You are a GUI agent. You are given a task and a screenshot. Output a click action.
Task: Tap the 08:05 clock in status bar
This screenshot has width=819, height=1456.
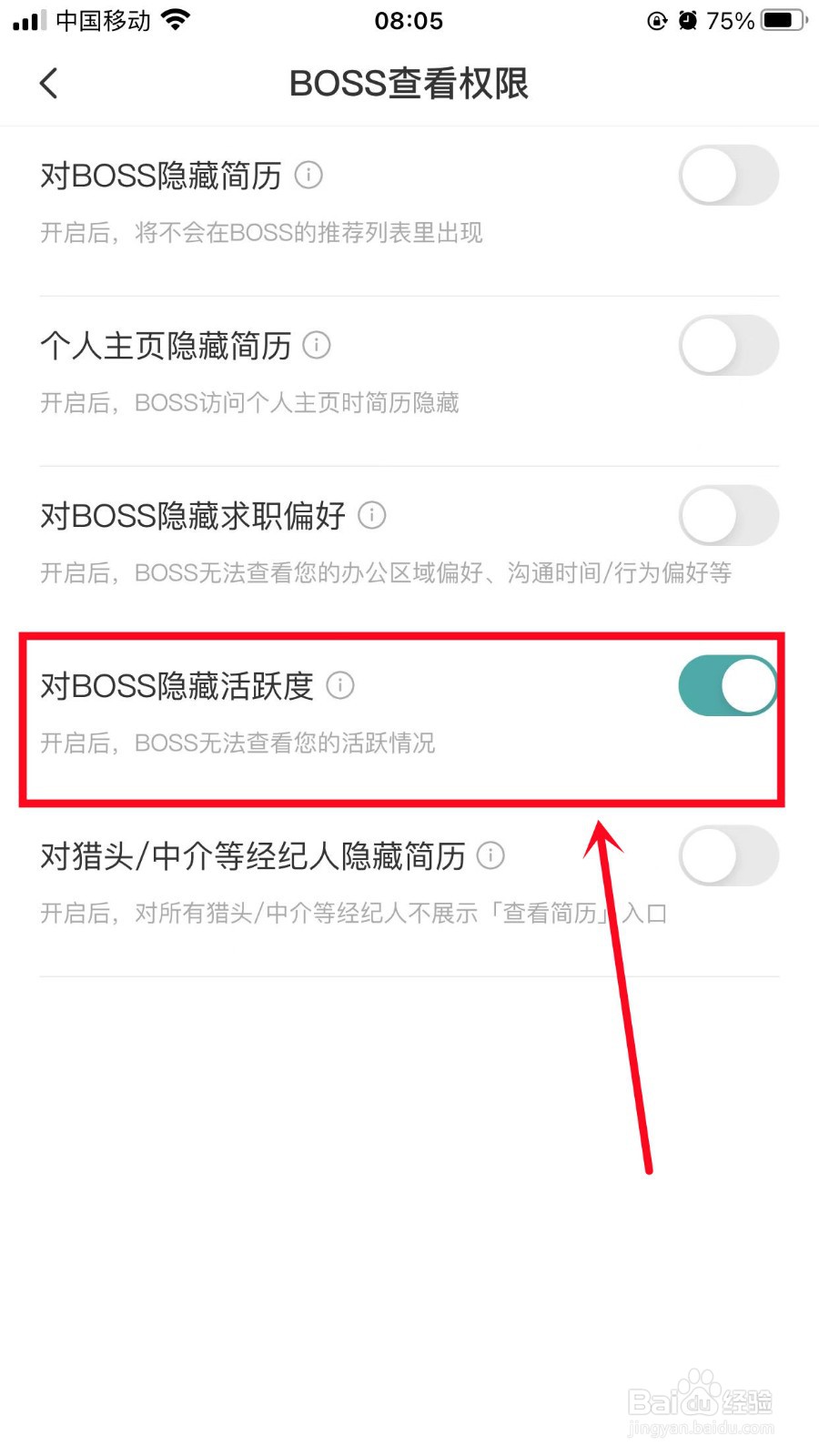409,20
